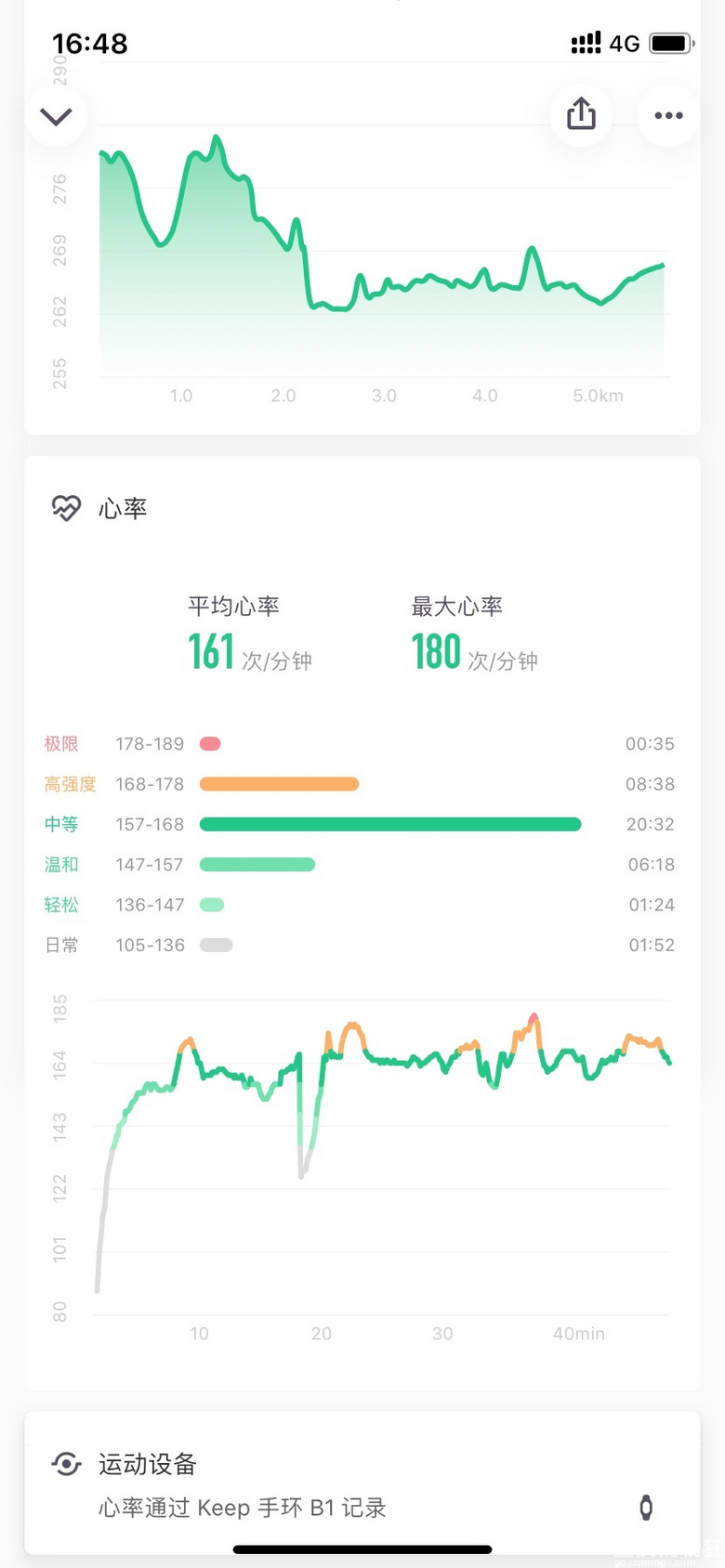The image size is (725, 1568).
Task: Share this workout record
Action: pyautogui.click(x=581, y=115)
